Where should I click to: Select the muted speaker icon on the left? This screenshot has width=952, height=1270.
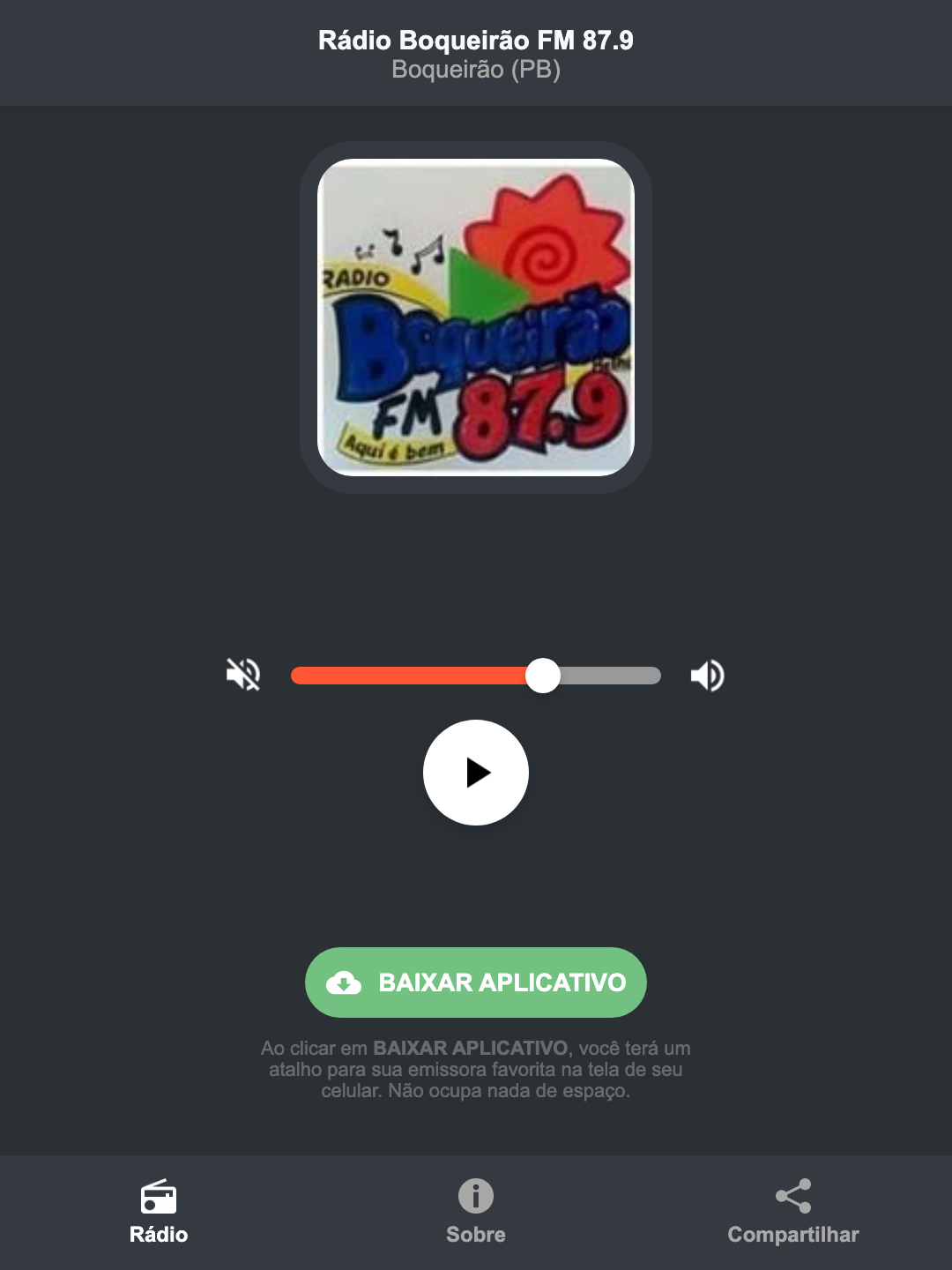point(242,675)
